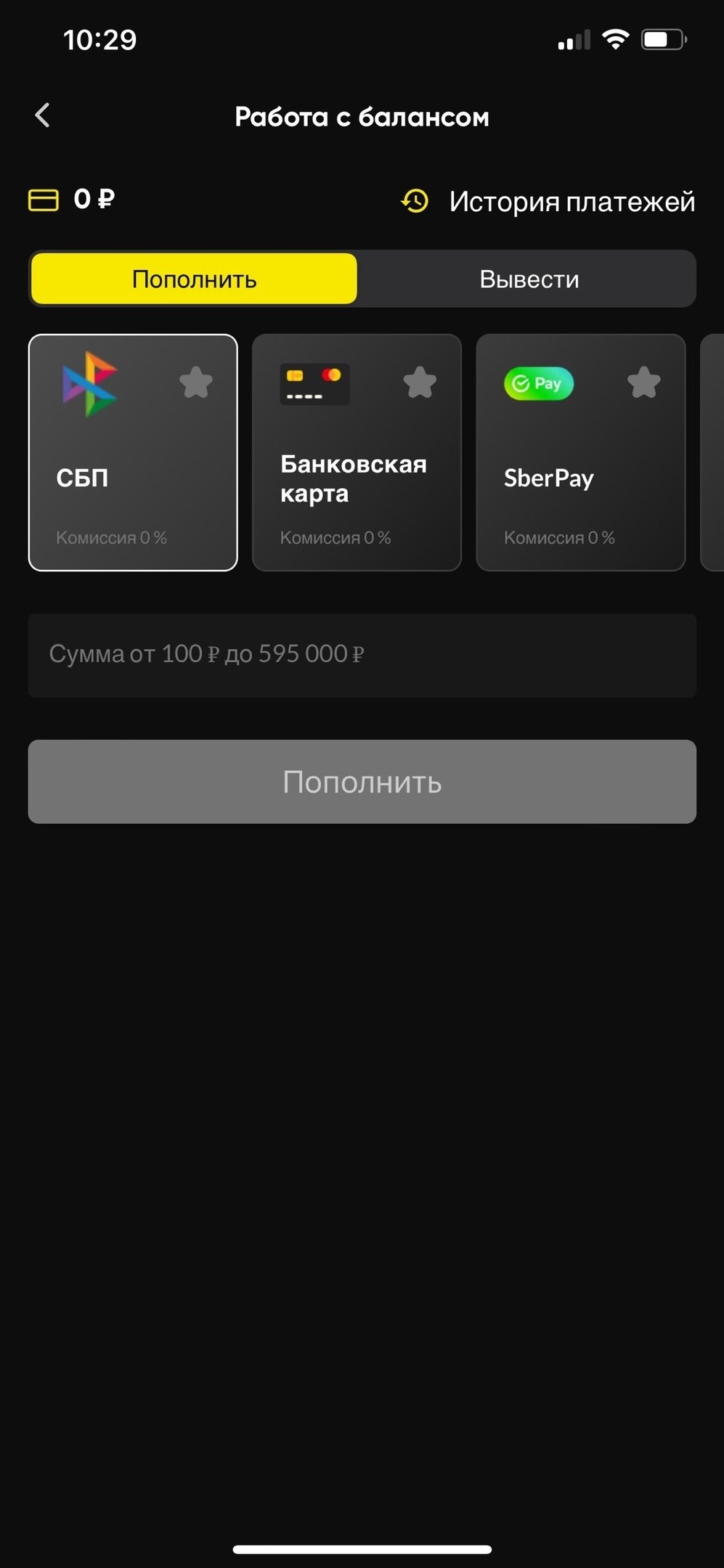Switch to the Вывести tab
Viewport: 724px width, 1568px height.
click(528, 279)
